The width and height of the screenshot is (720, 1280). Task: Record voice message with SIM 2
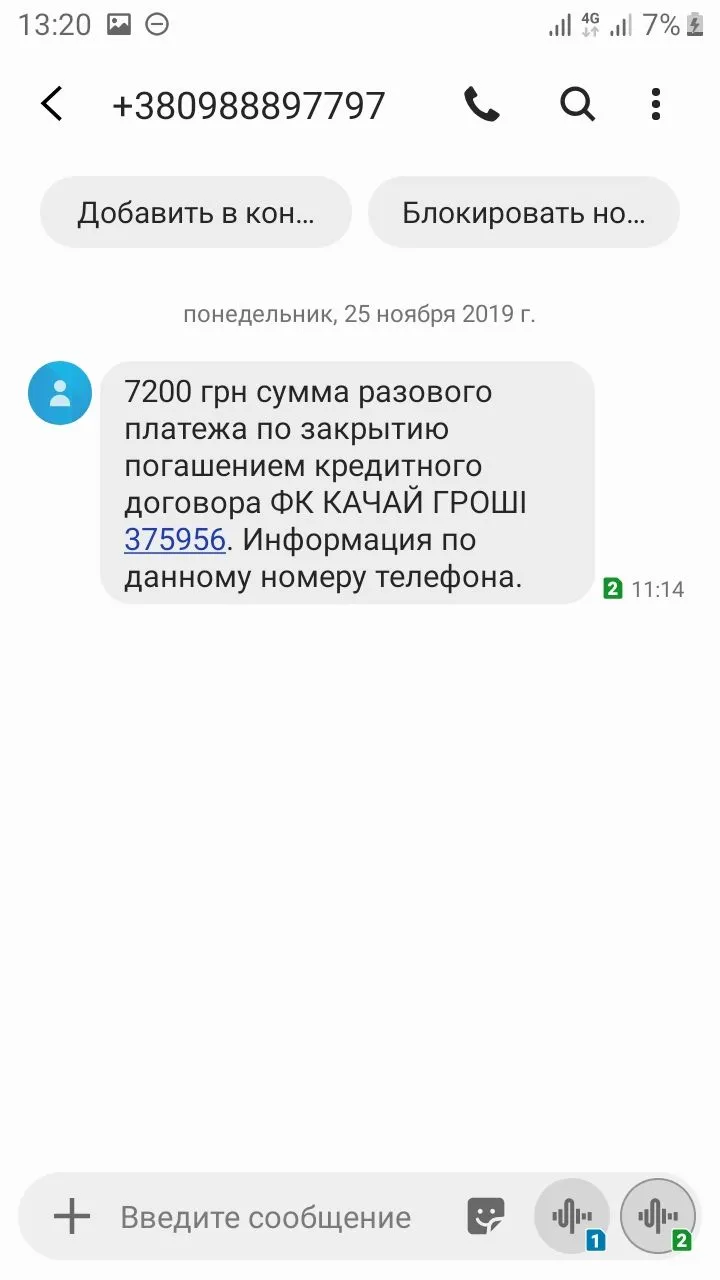pos(658,1217)
